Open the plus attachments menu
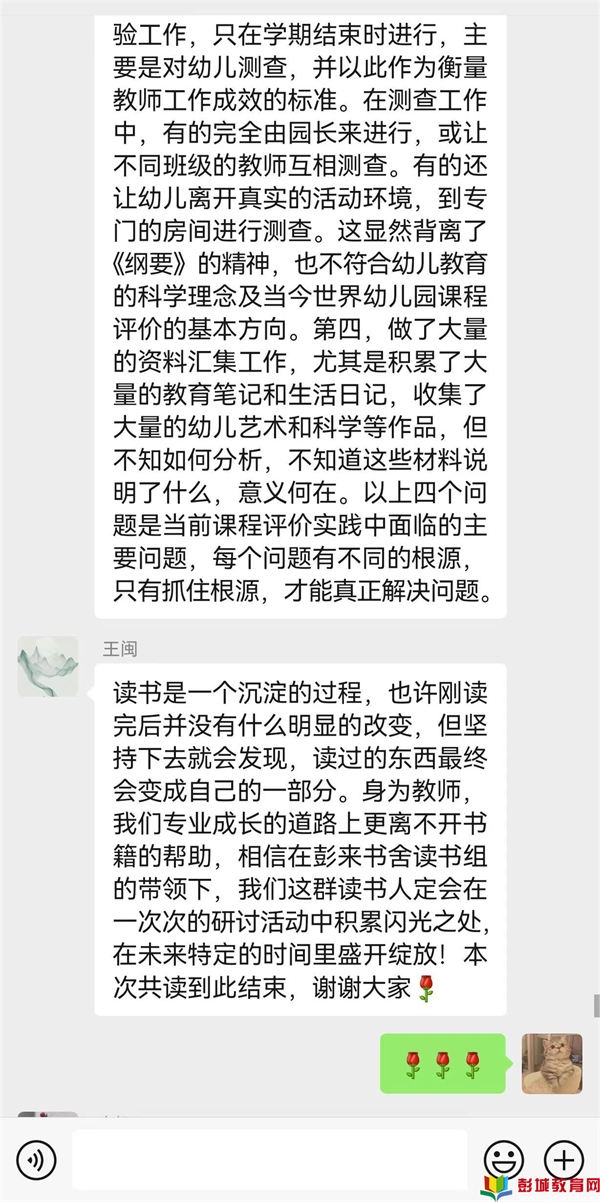This screenshot has width=600, height=1202. tap(563, 1160)
